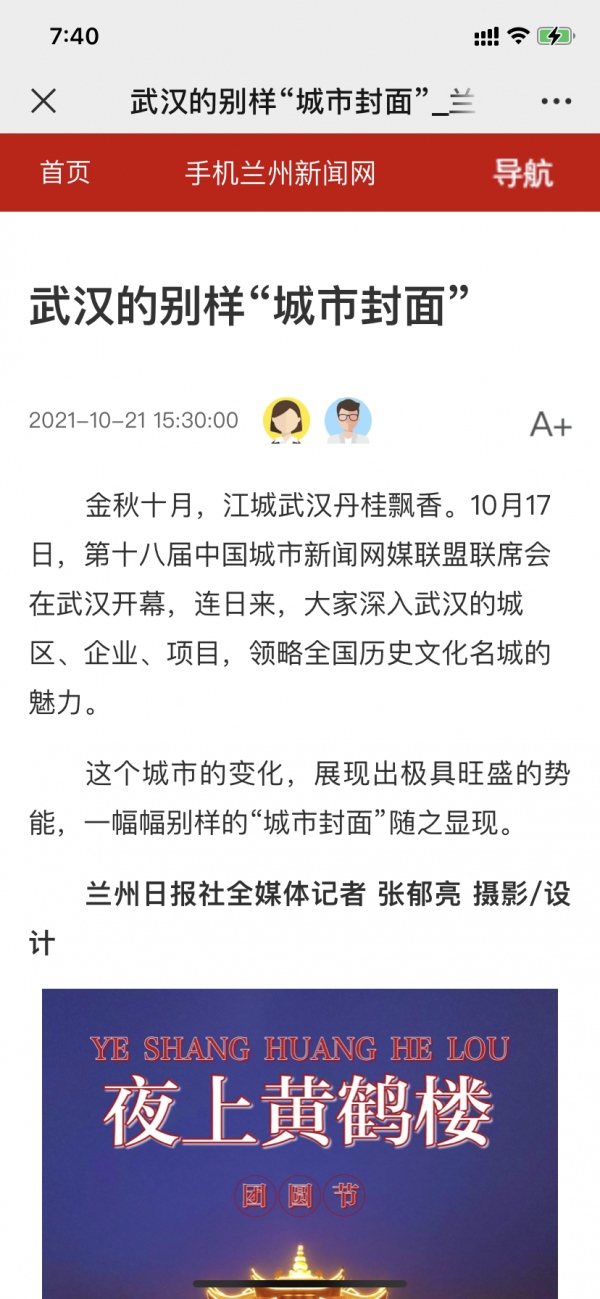
Task: Increase font size with A+
Action: (550, 424)
